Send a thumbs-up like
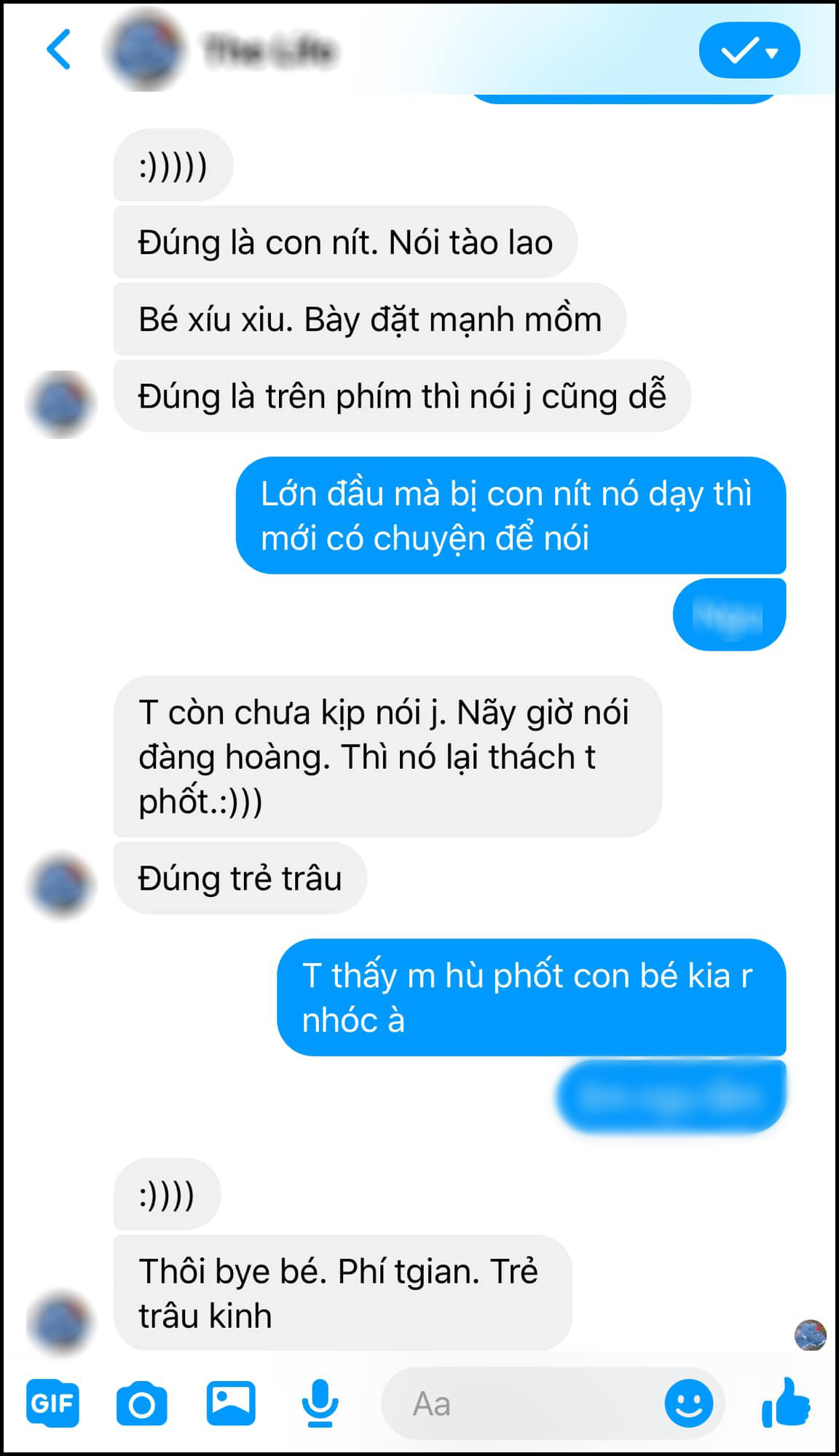Image resolution: width=839 pixels, height=1456 pixels. [x=785, y=1401]
